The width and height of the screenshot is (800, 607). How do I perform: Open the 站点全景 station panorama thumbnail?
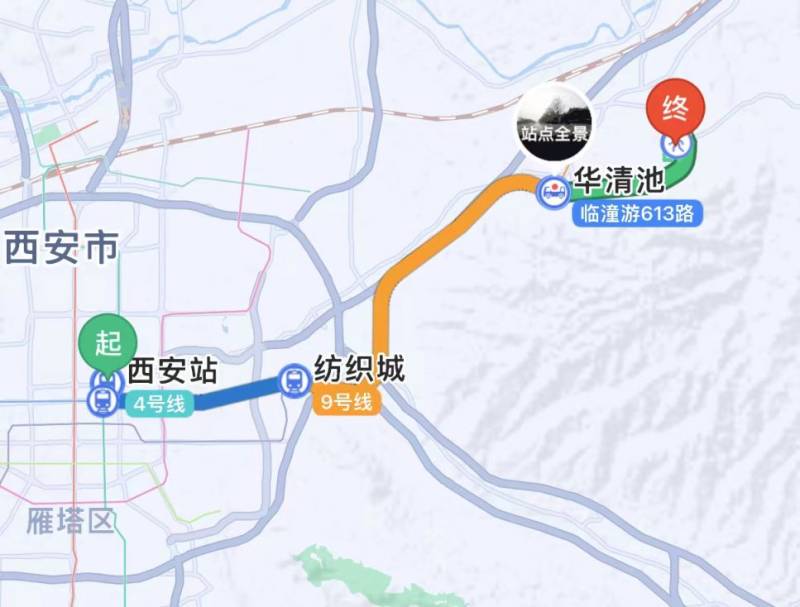click(x=554, y=124)
